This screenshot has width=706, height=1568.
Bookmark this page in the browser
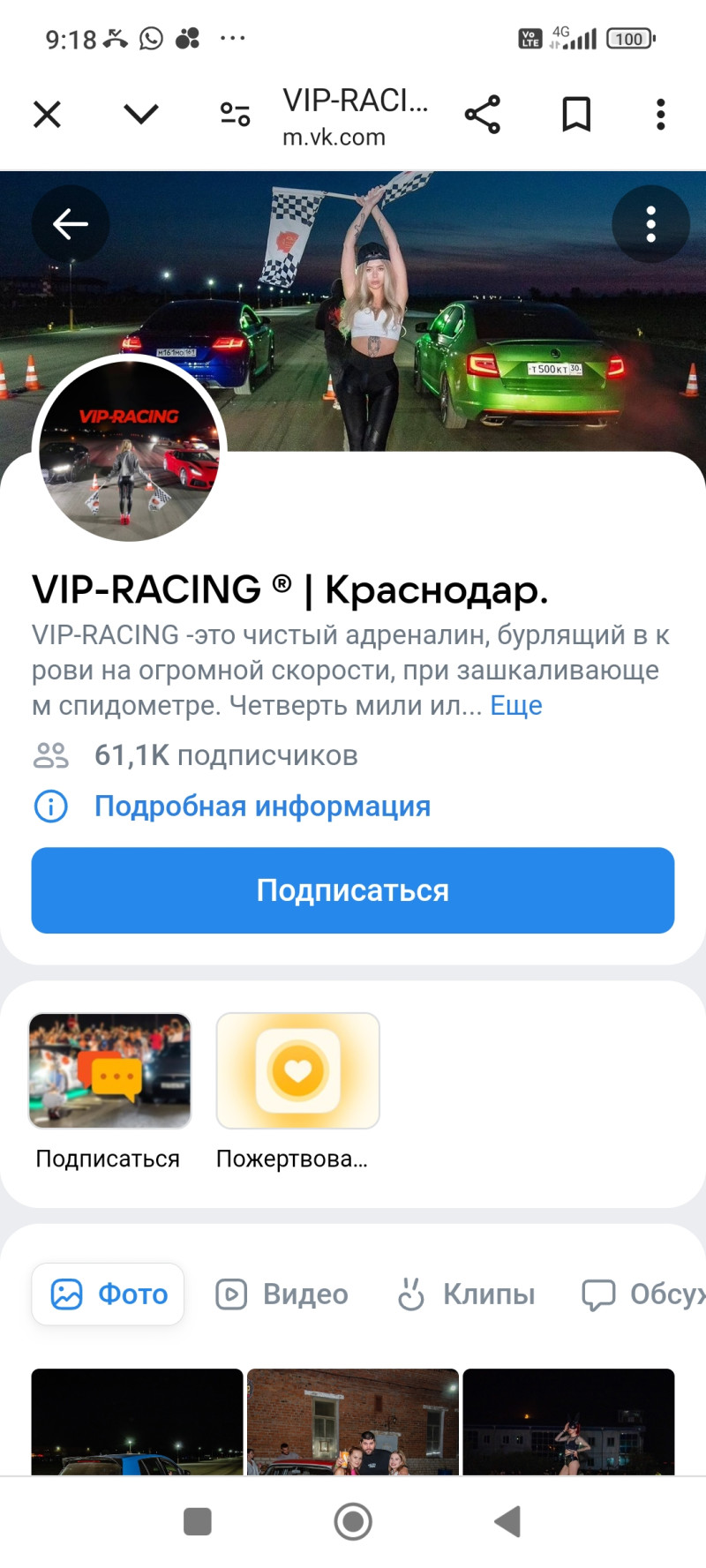click(576, 115)
